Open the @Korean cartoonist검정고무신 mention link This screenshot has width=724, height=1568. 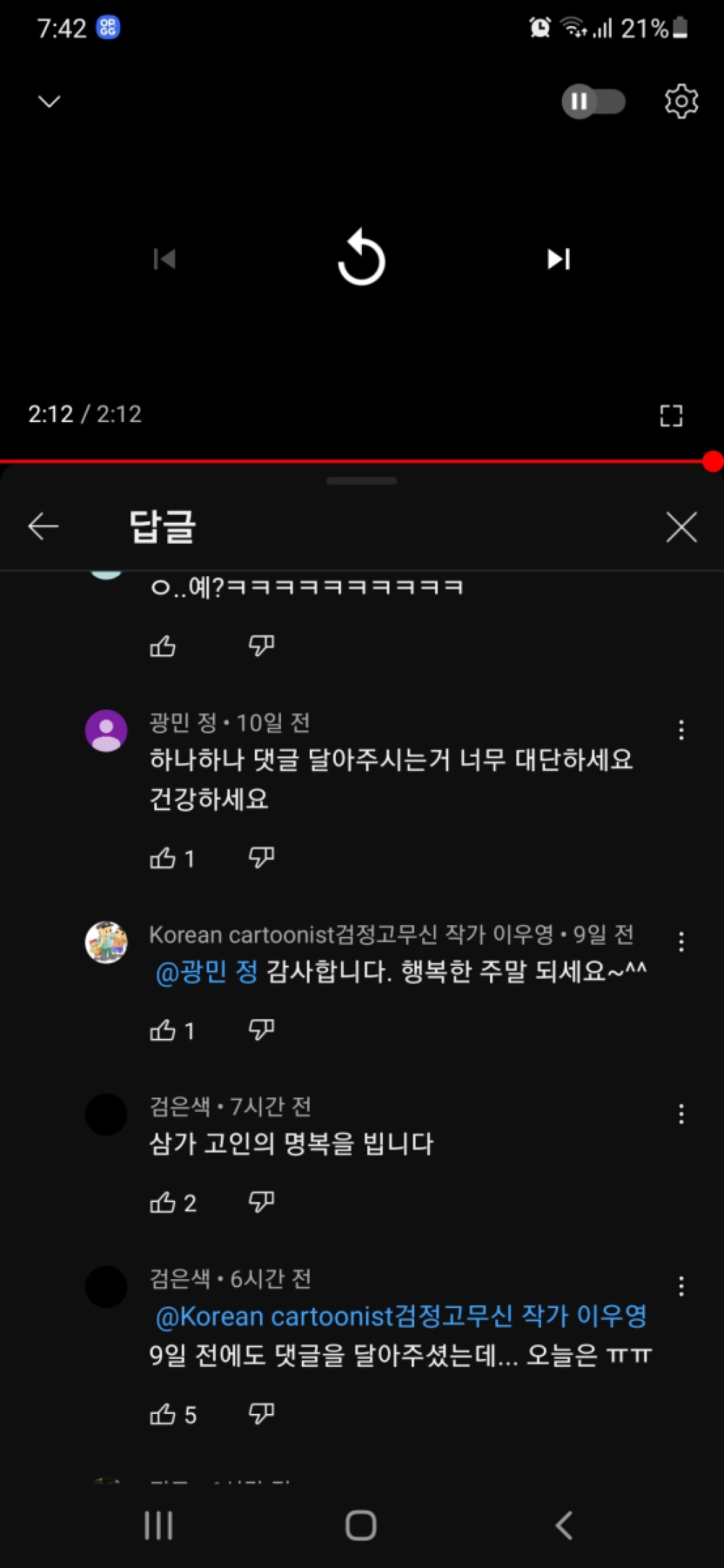(400, 1316)
